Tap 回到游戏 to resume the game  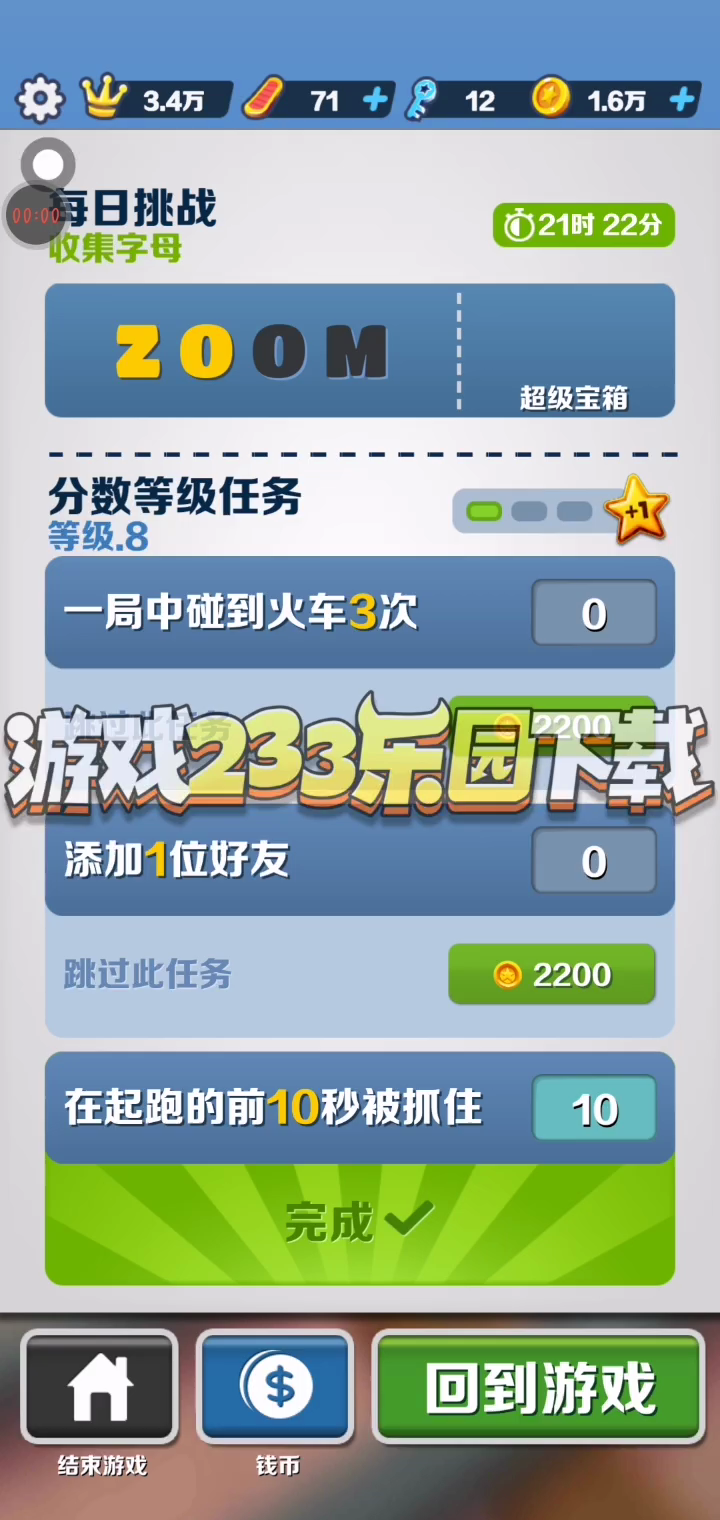pos(540,1387)
